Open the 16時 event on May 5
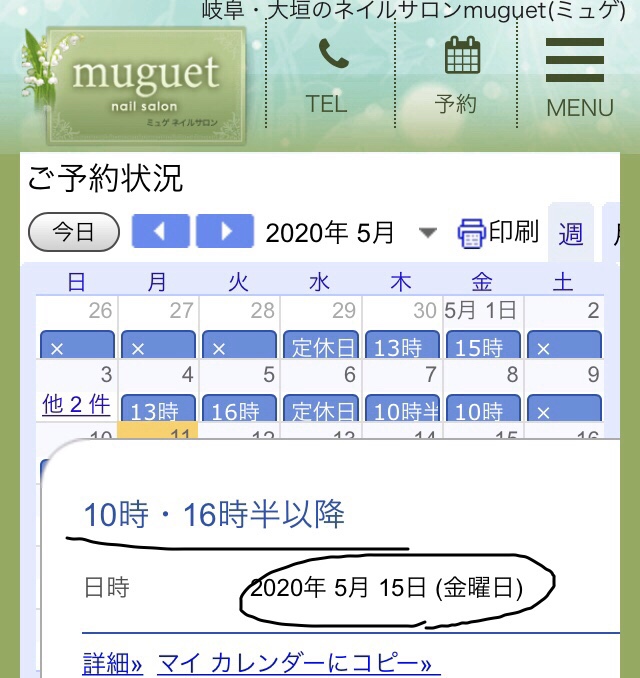Viewport: 640px width, 678px height. tap(239, 409)
